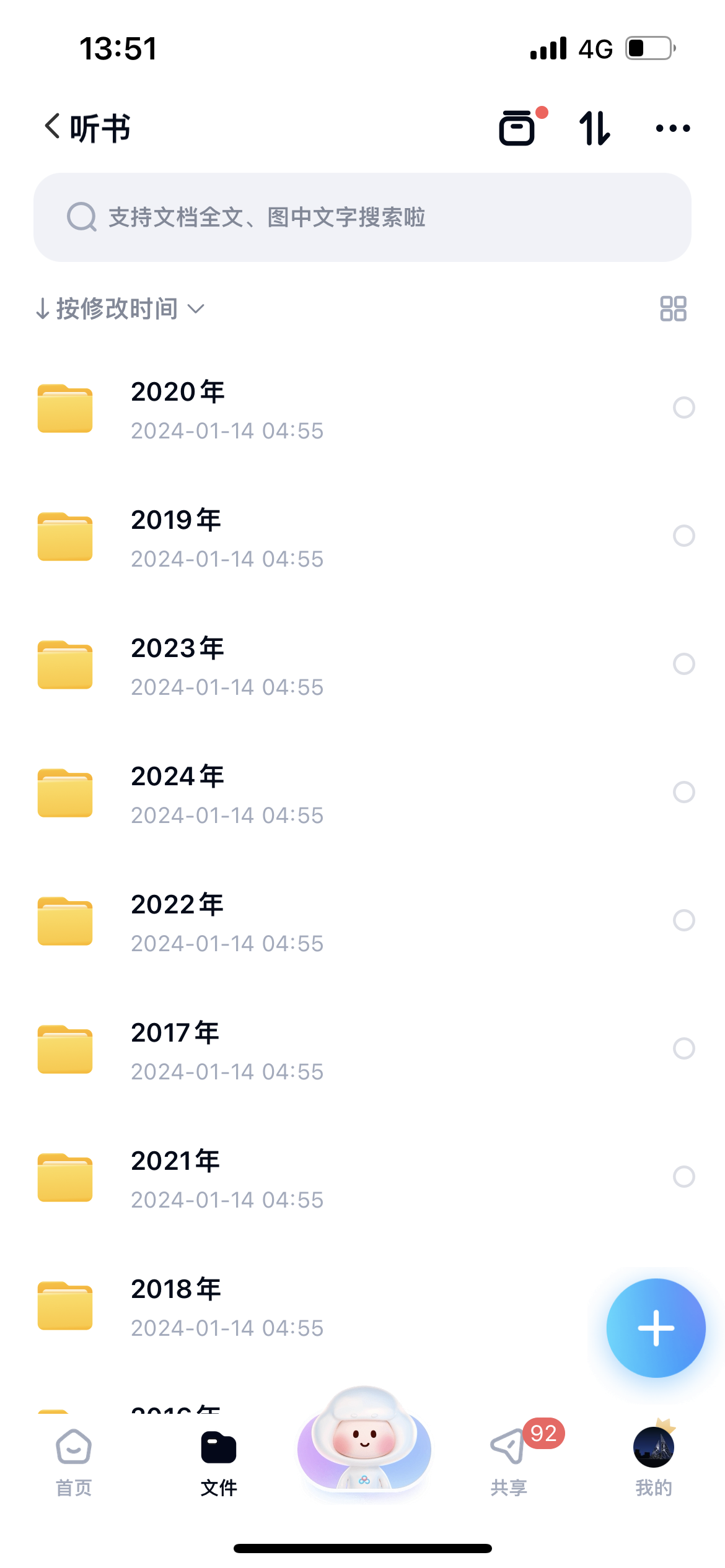Select the 2021年 folder checkbox
This screenshot has width=725, height=1568.
[x=683, y=1177]
